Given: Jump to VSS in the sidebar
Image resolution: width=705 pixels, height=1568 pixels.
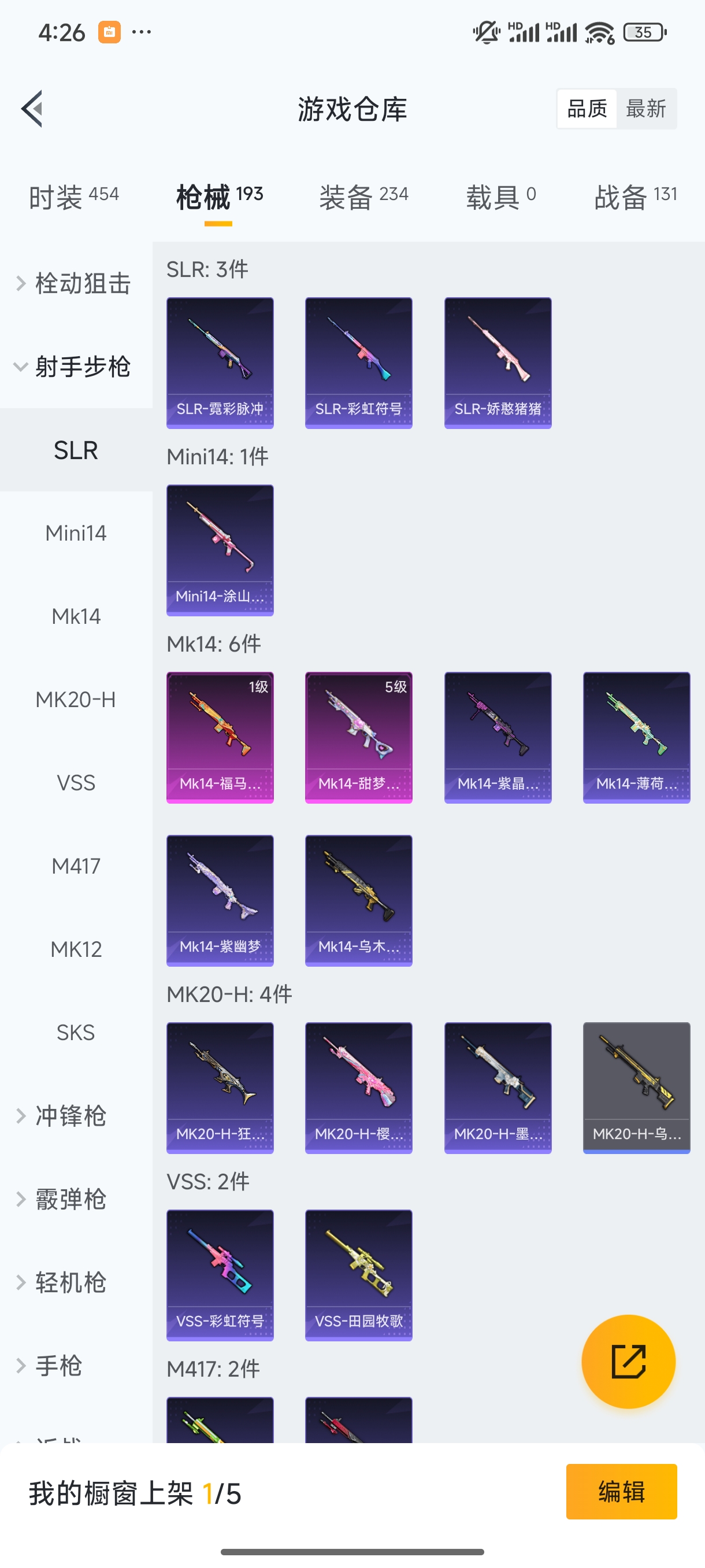Looking at the screenshot, I should click(76, 783).
